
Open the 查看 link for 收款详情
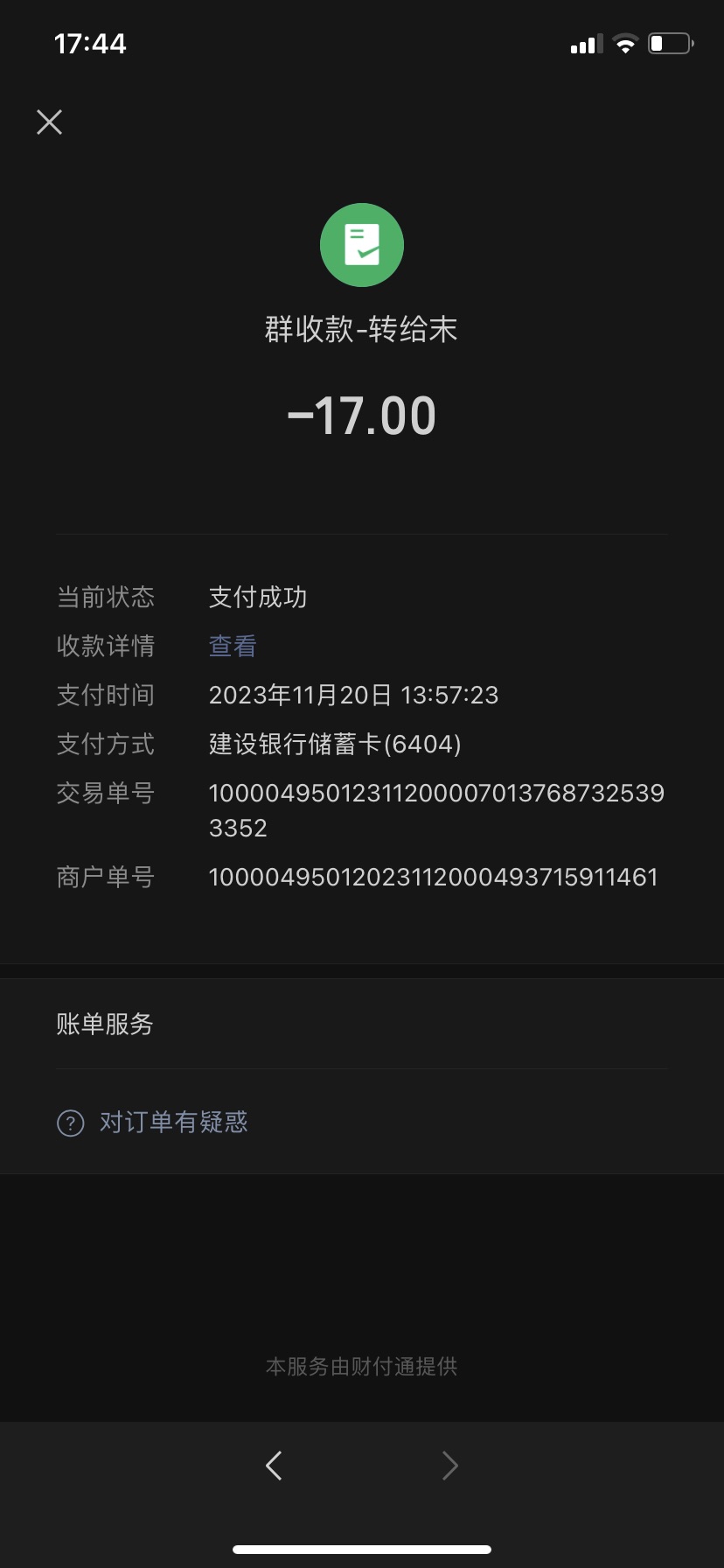233,646
